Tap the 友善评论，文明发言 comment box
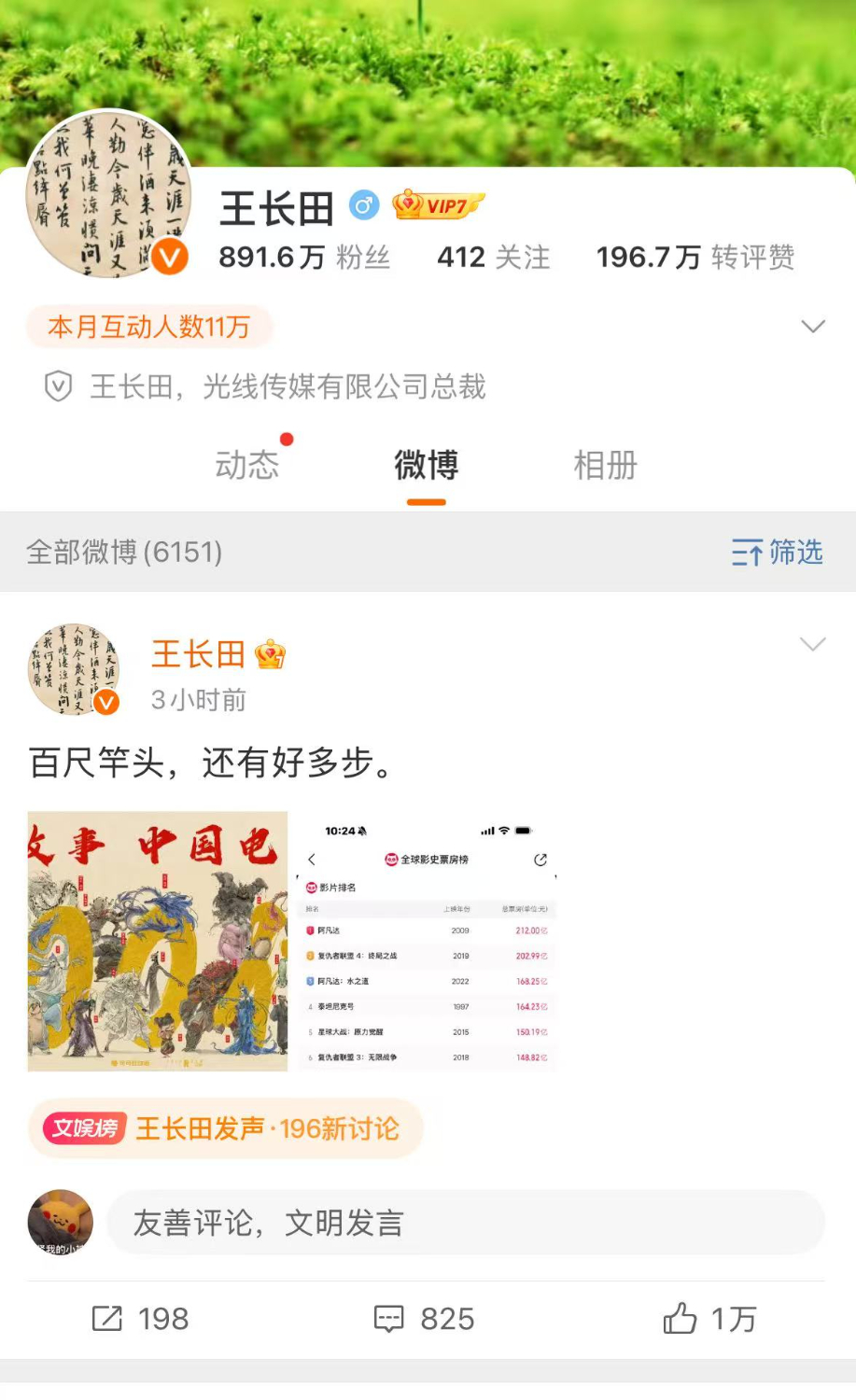 tap(465, 1223)
